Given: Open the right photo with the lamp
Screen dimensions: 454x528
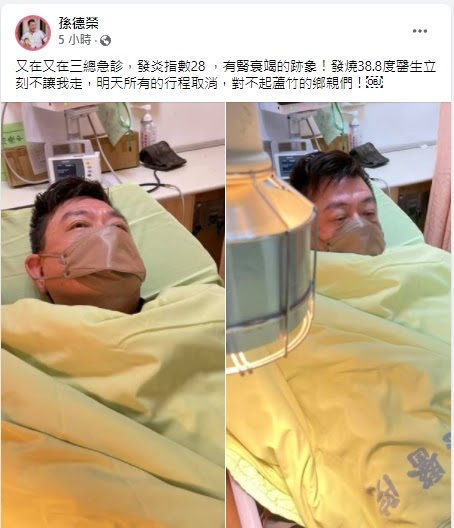Looking at the screenshot, I should (x=338, y=315).
